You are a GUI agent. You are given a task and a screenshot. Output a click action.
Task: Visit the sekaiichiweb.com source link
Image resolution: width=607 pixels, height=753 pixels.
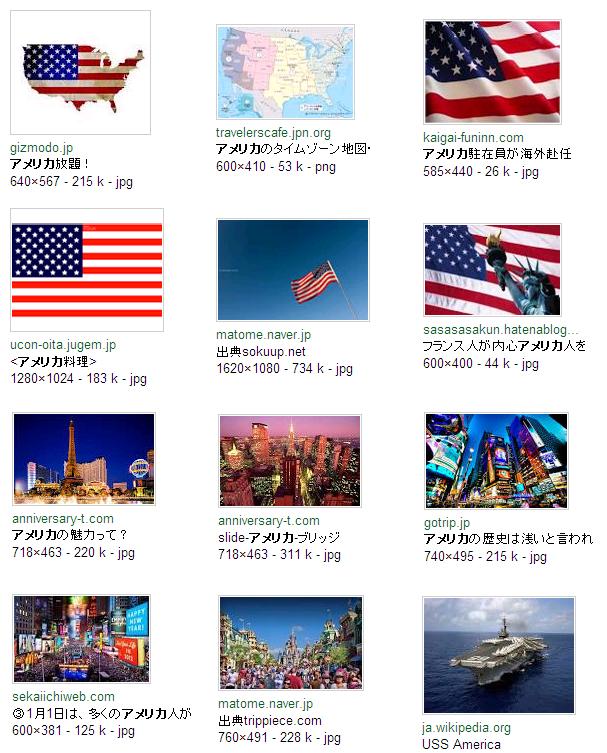click(x=62, y=697)
